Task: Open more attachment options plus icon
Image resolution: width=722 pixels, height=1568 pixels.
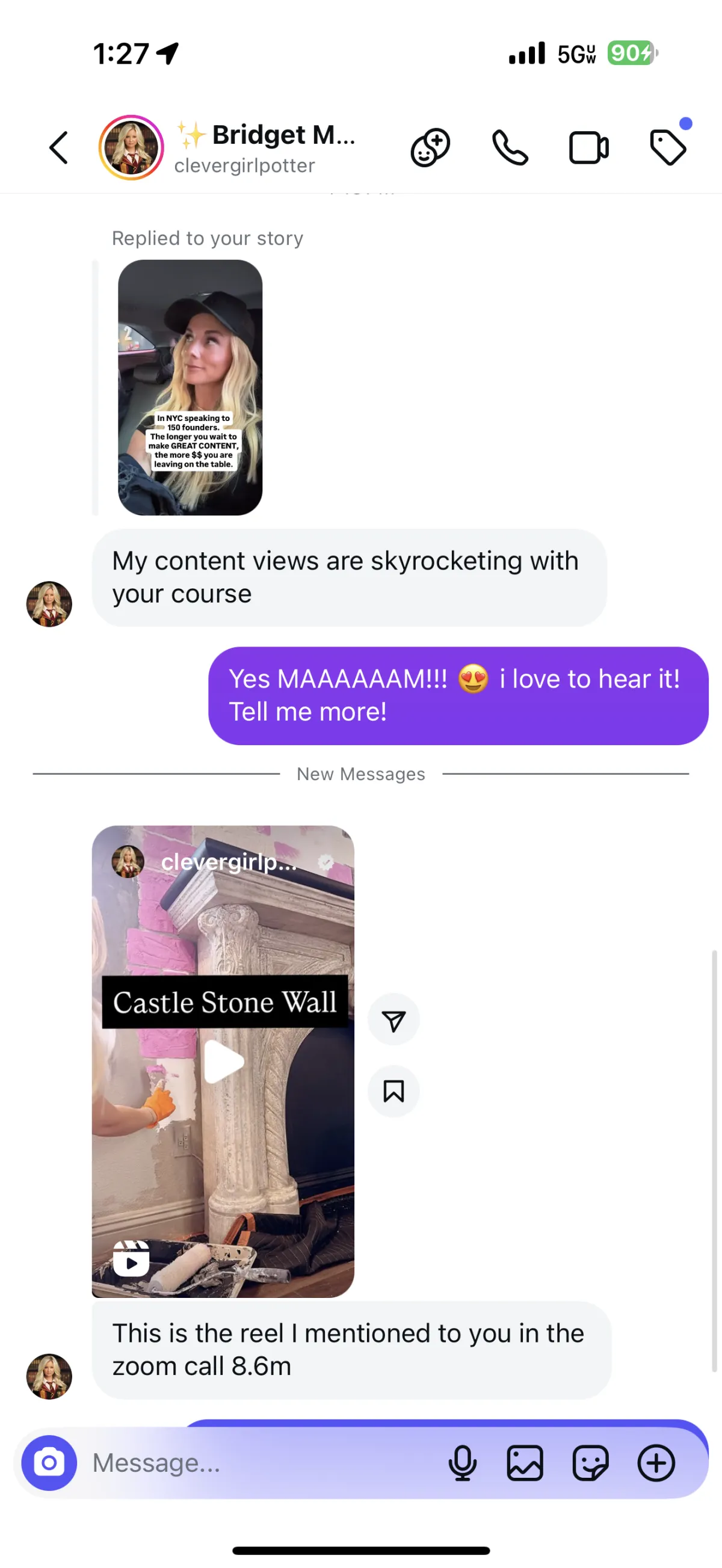Action: pos(656,1463)
